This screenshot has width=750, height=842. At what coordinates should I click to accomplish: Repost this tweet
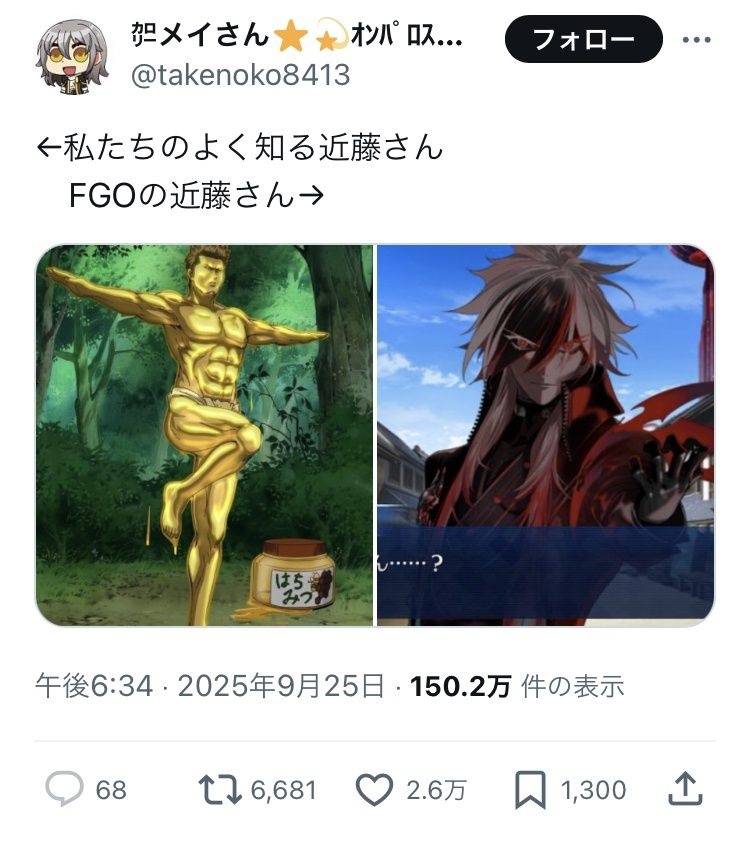click(x=220, y=790)
